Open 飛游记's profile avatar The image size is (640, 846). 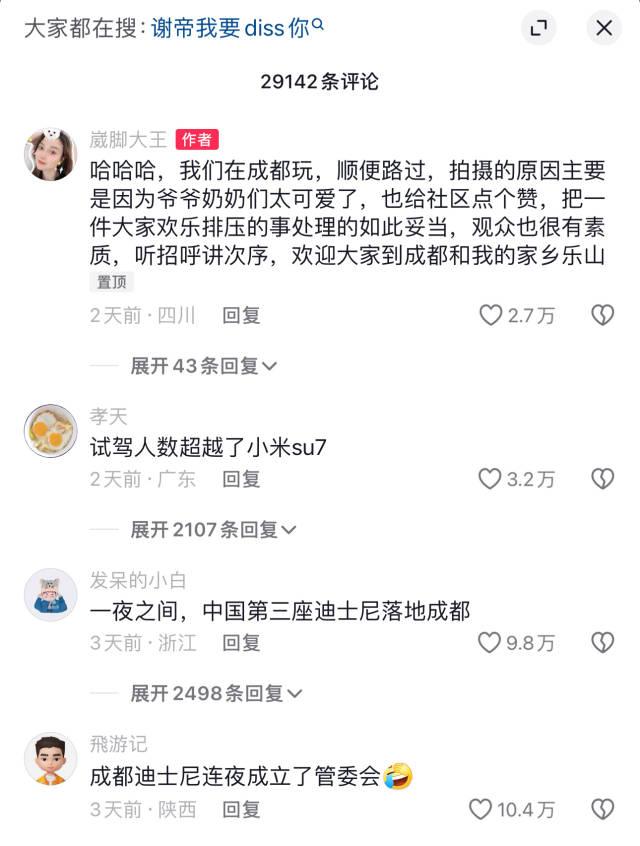[50, 758]
